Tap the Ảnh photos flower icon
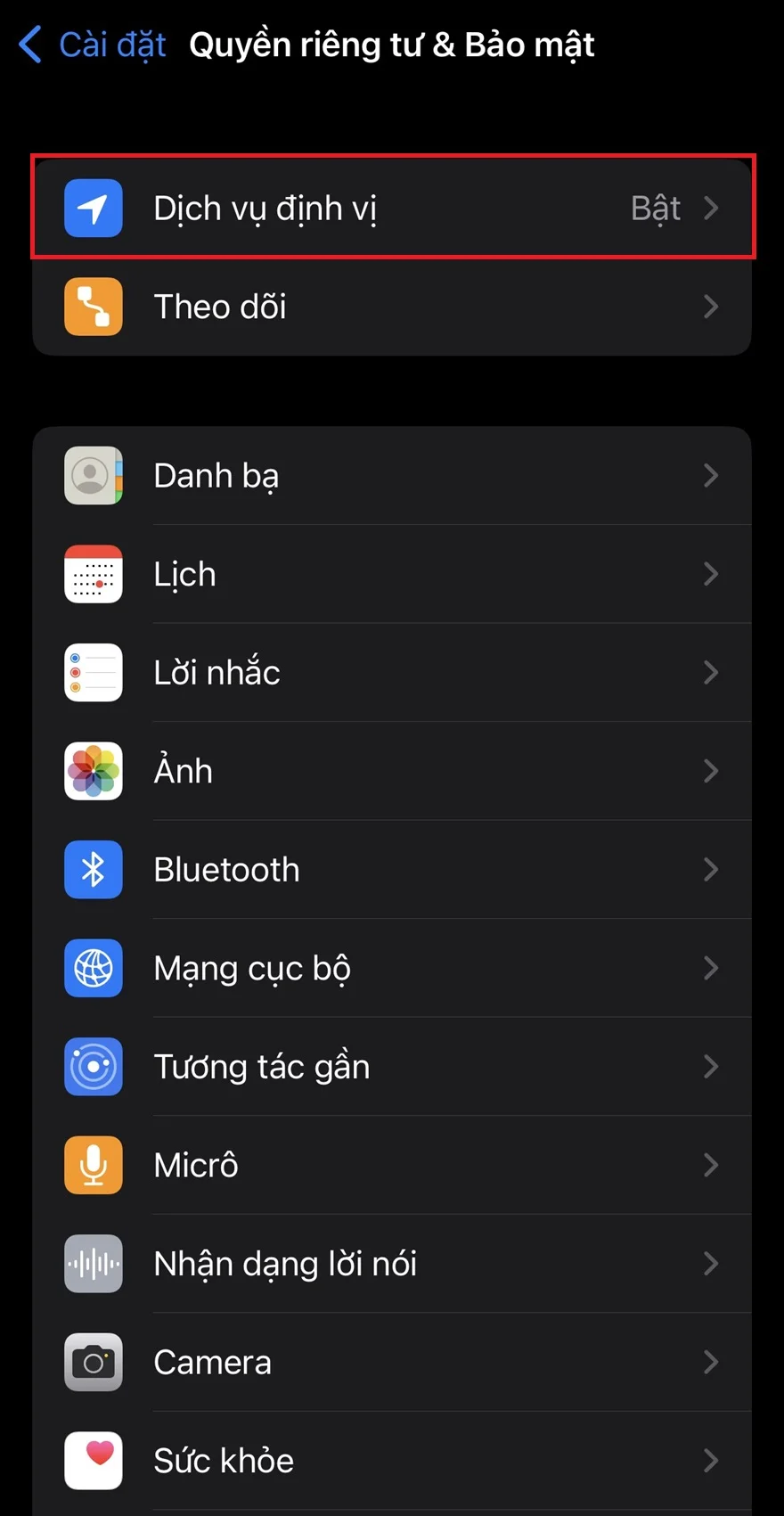The image size is (784, 1516). pyautogui.click(x=93, y=771)
